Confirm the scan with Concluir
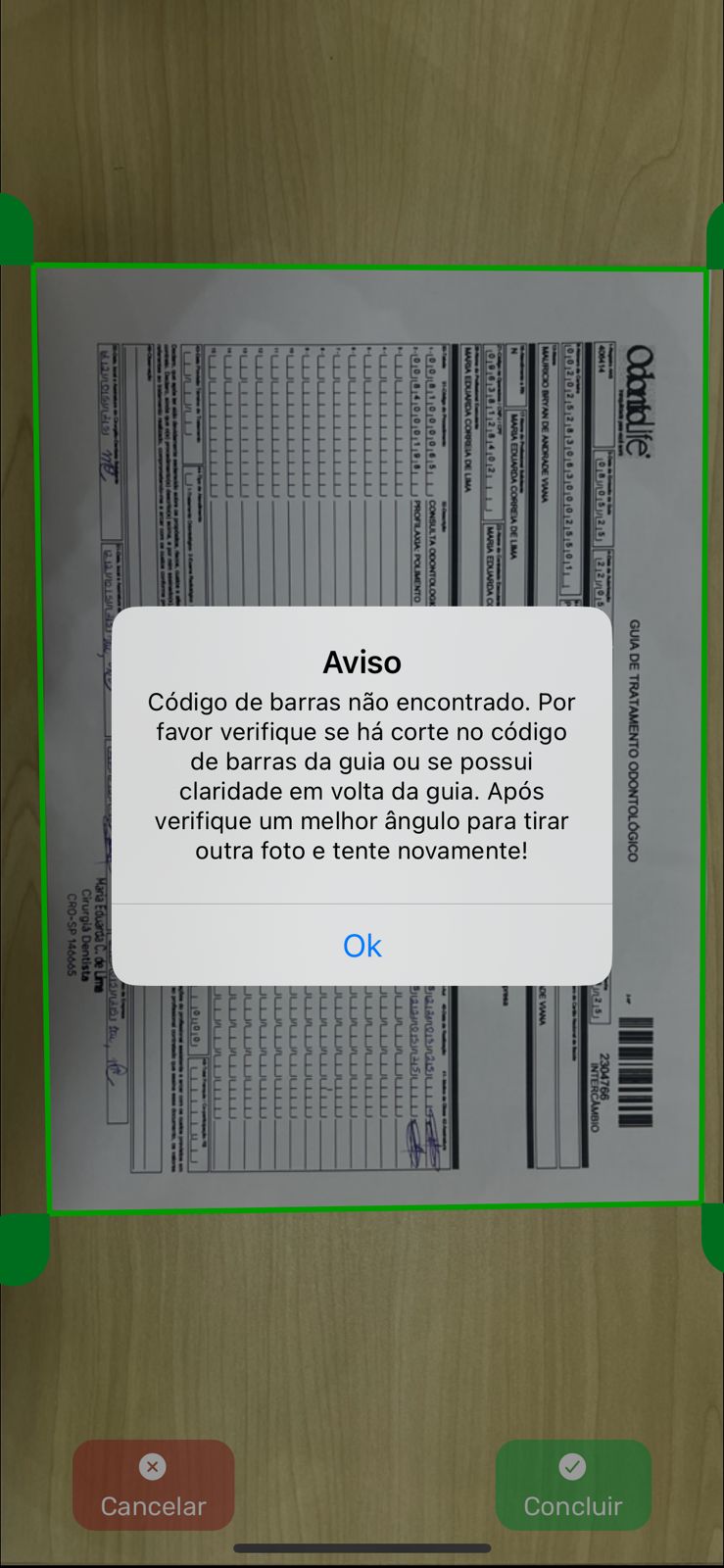 [x=573, y=1486]
